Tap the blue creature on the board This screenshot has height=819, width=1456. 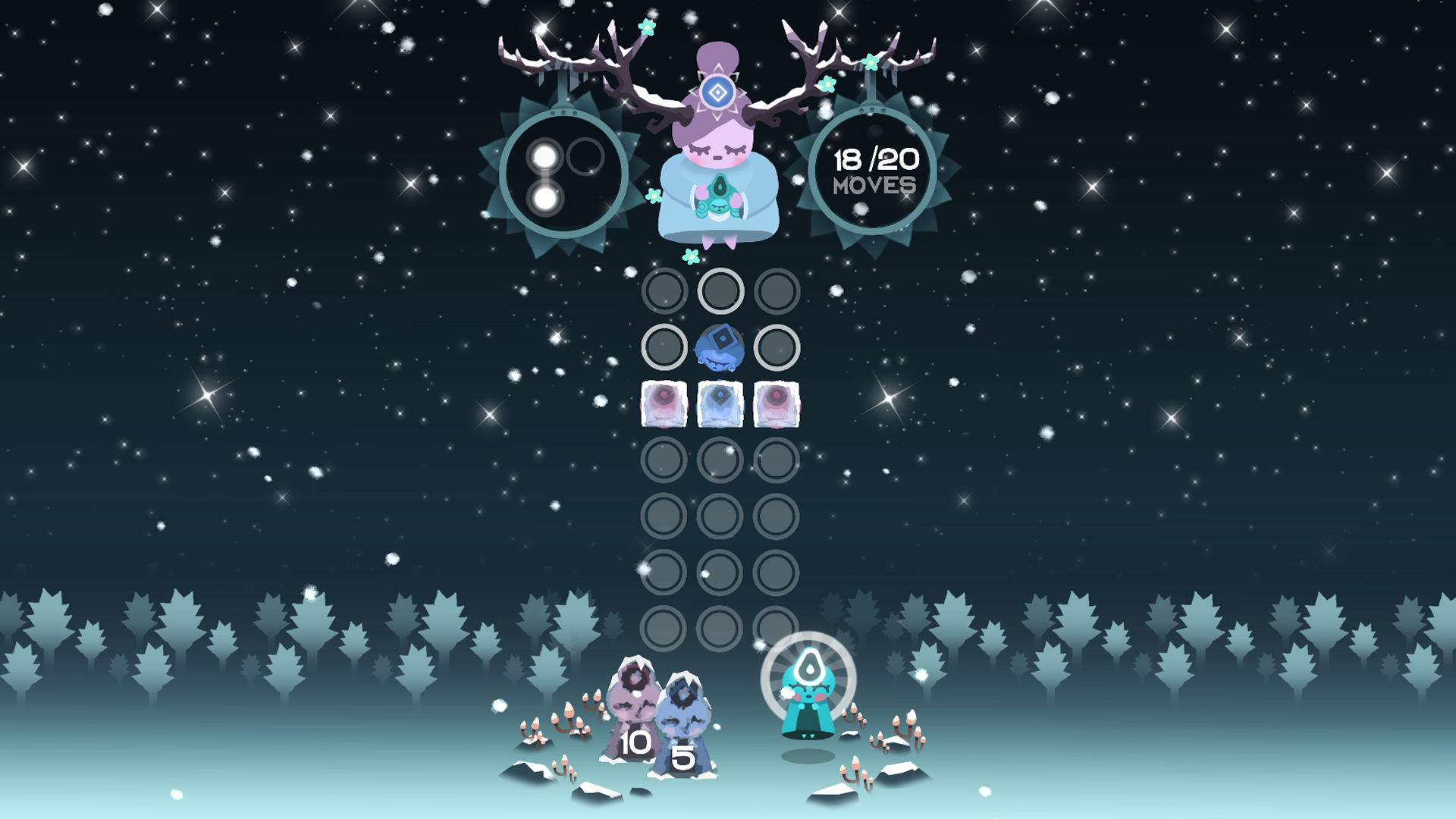720,347
